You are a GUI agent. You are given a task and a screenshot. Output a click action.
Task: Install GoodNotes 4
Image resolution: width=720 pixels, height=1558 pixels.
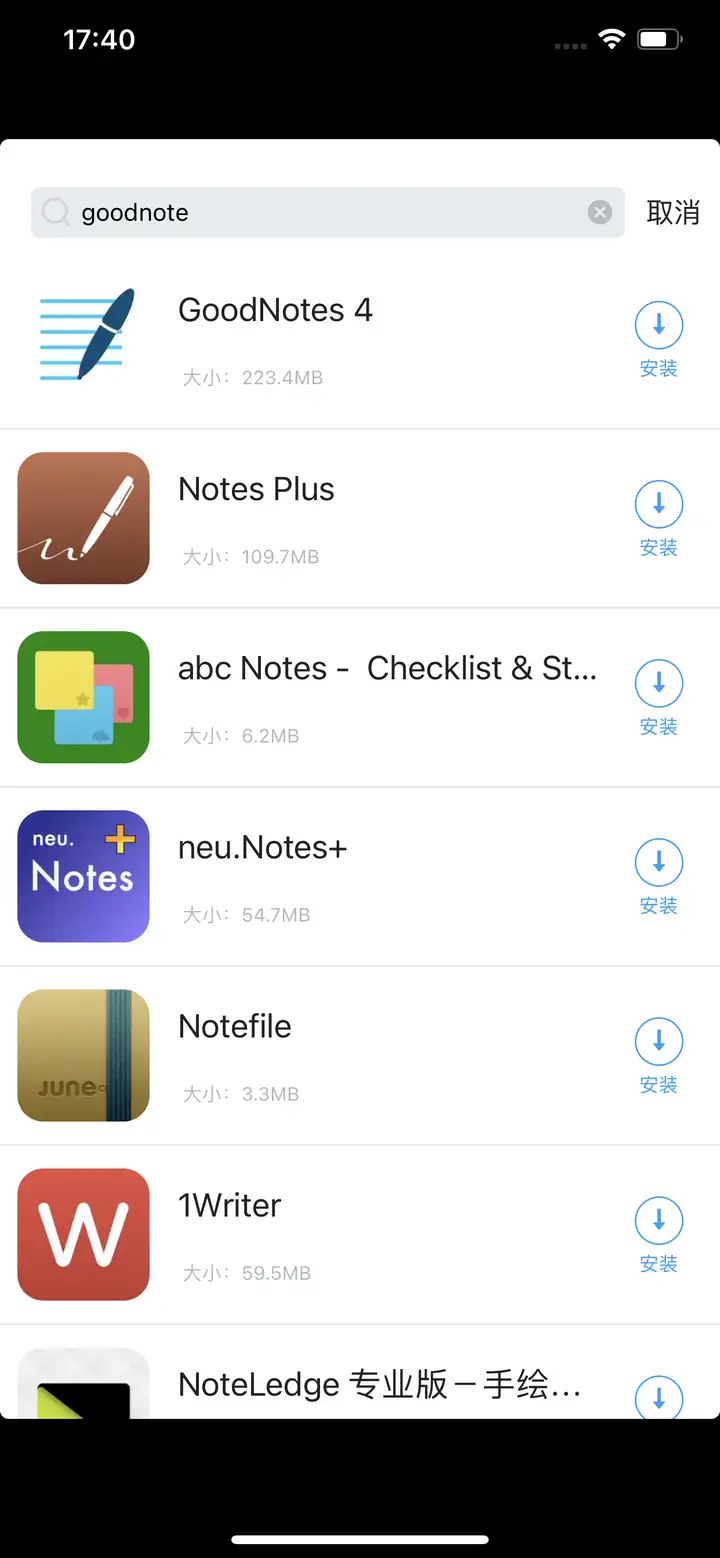pyautogui.click(x=659, y=339)
